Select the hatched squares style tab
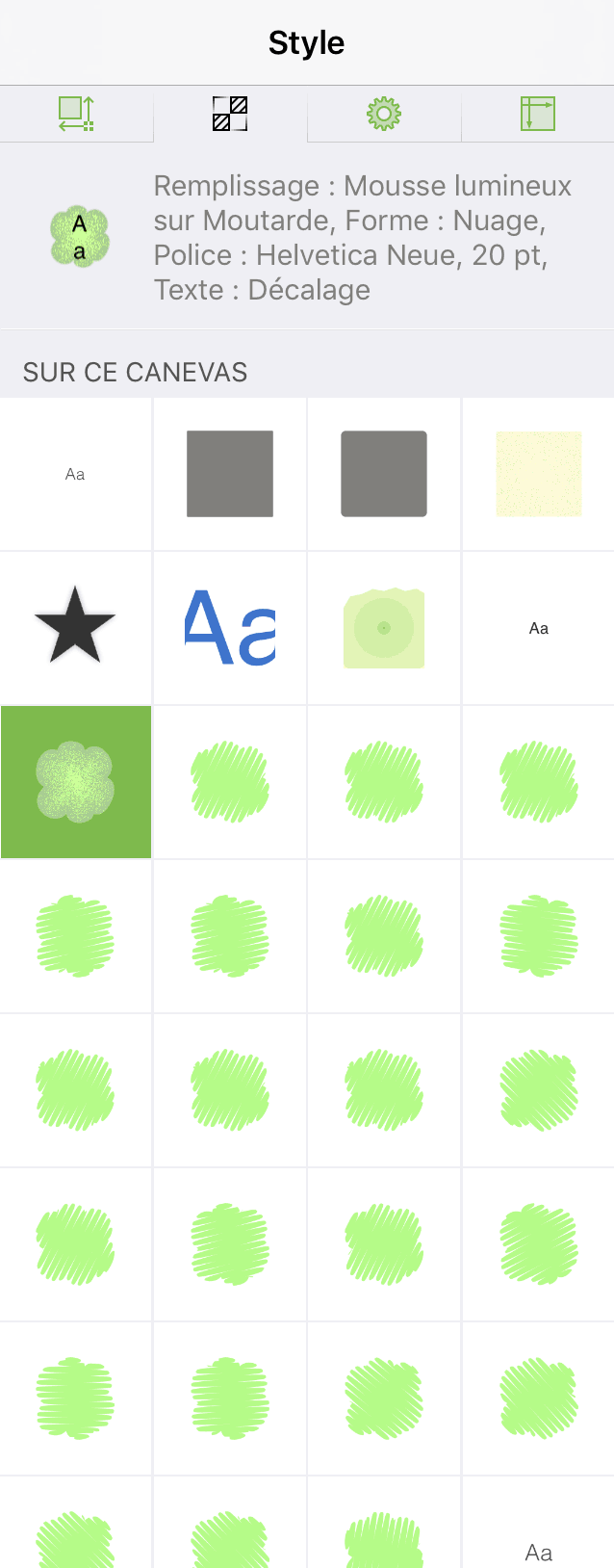 (x=230, y=114)
